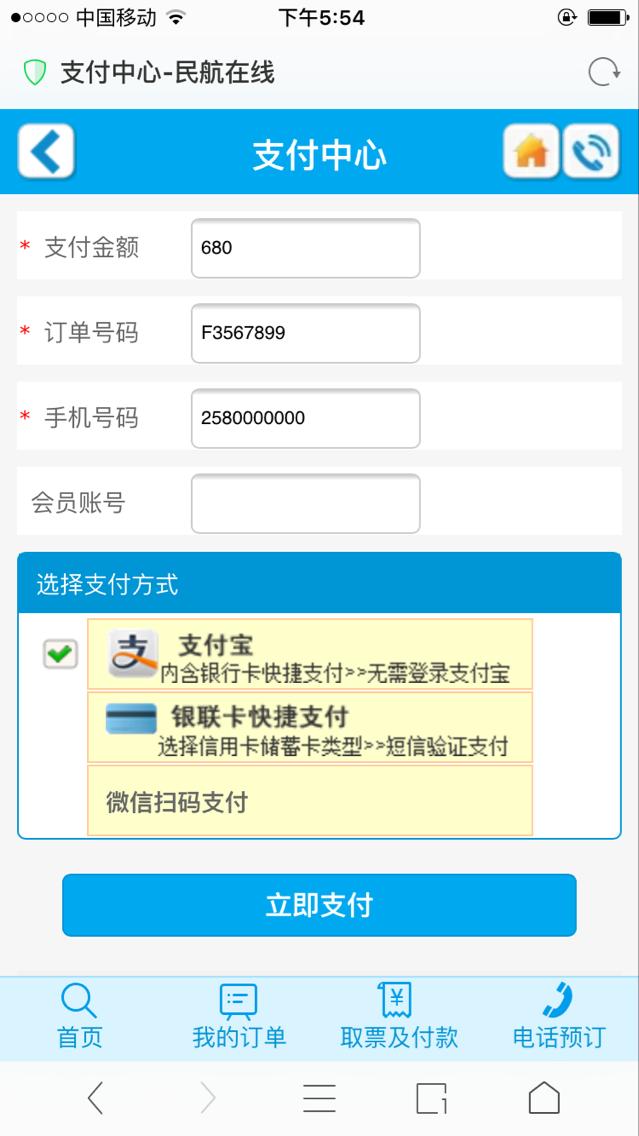Reload the page with refresh icon
The height and width of the screenshot is (1136, 639).
(x=604, y=73)
